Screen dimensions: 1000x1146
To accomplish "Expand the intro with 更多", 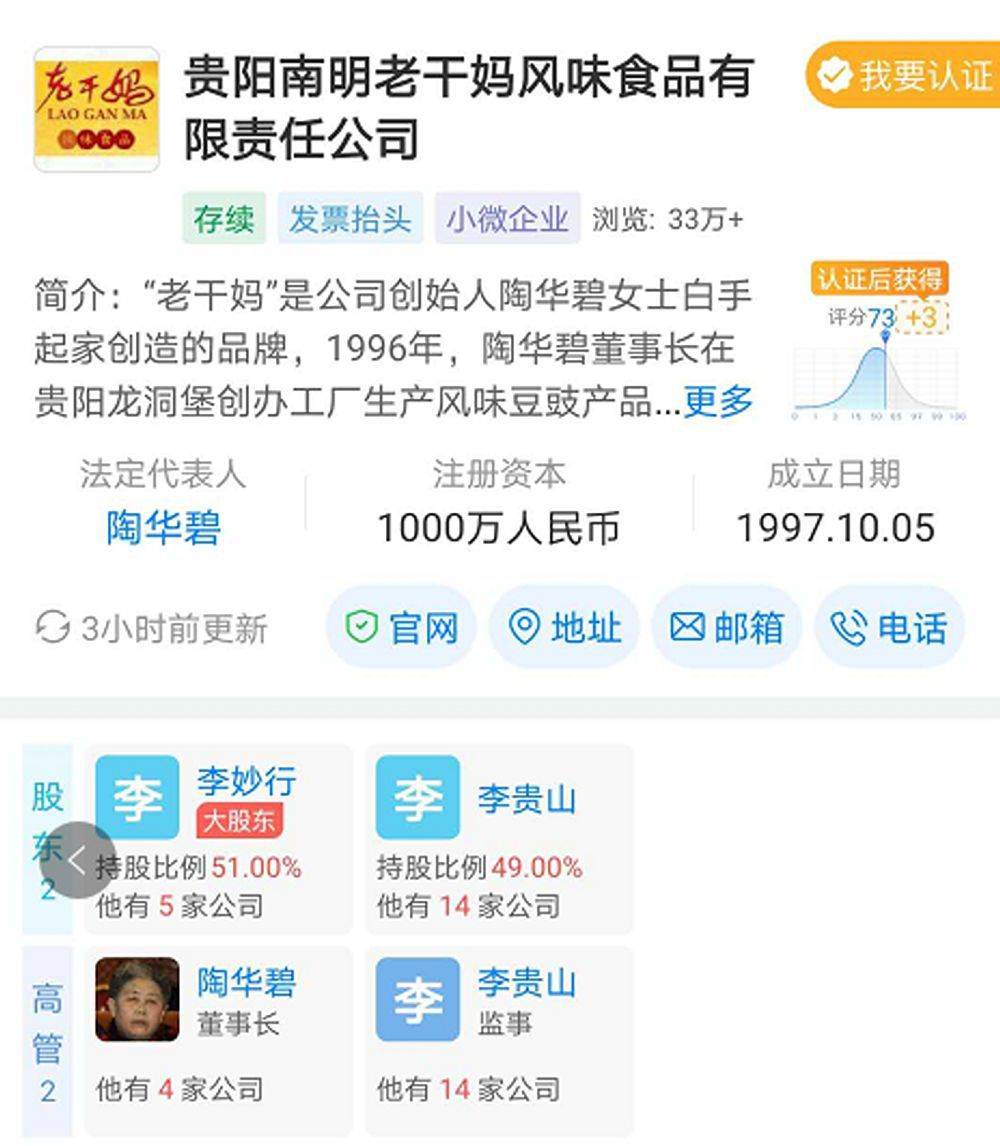I will coord(718,402).
